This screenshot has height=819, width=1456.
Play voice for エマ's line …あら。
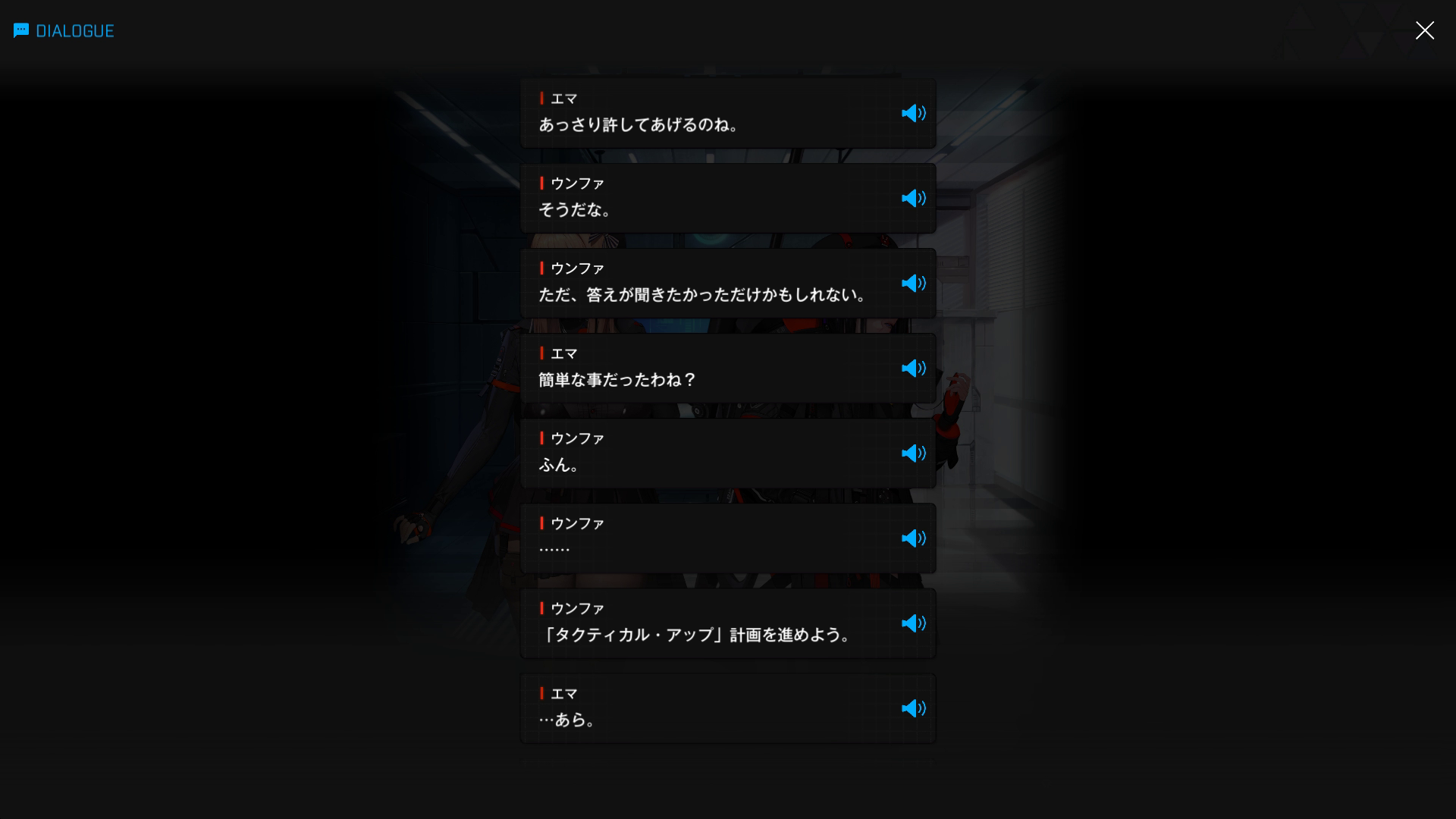click(913, 708)
